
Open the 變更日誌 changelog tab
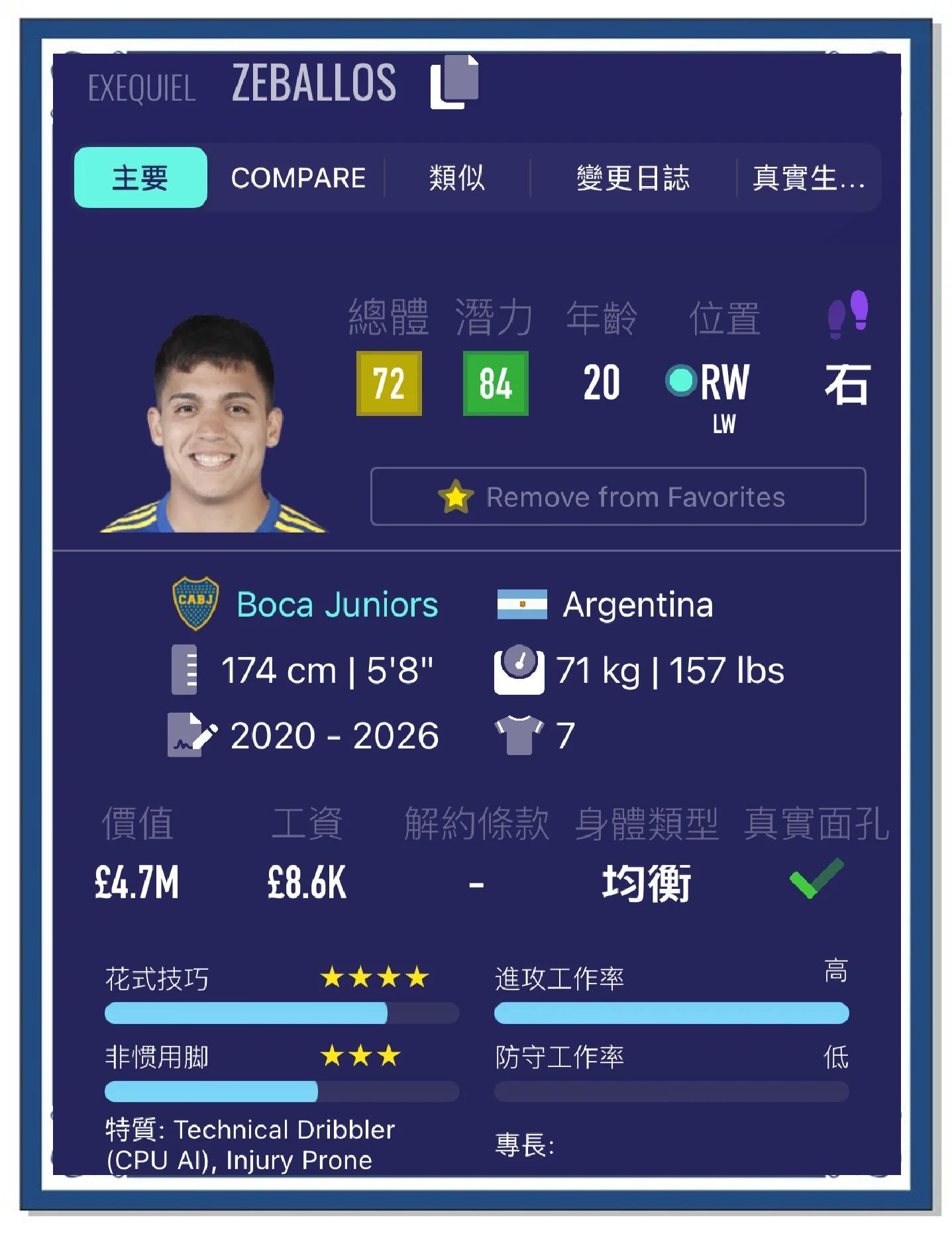633,178
